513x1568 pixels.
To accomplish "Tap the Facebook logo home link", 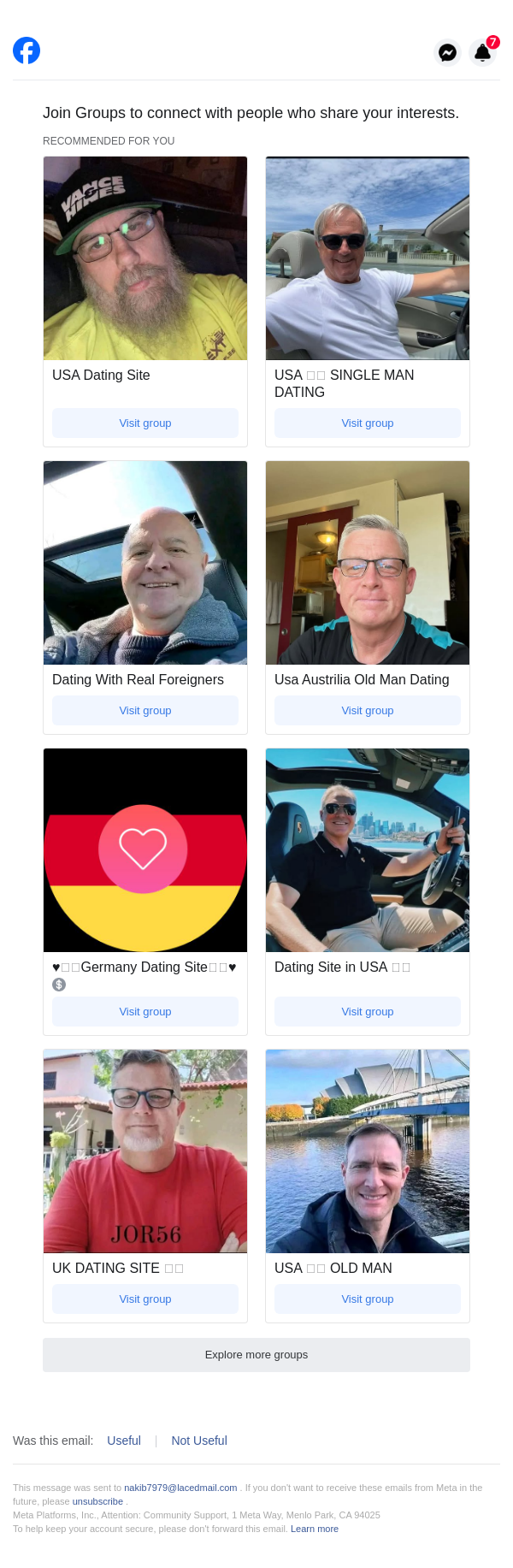I will click(x=27, y=50).
